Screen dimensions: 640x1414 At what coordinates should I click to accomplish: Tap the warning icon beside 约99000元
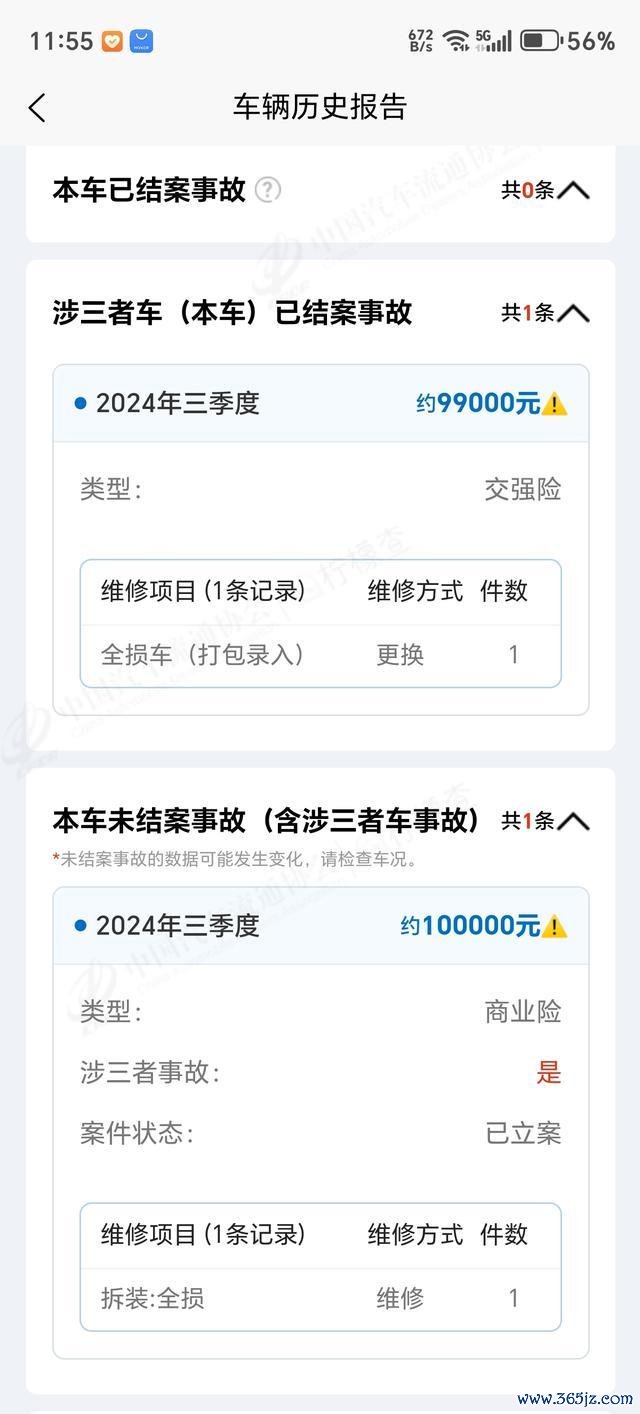point(555,404)
